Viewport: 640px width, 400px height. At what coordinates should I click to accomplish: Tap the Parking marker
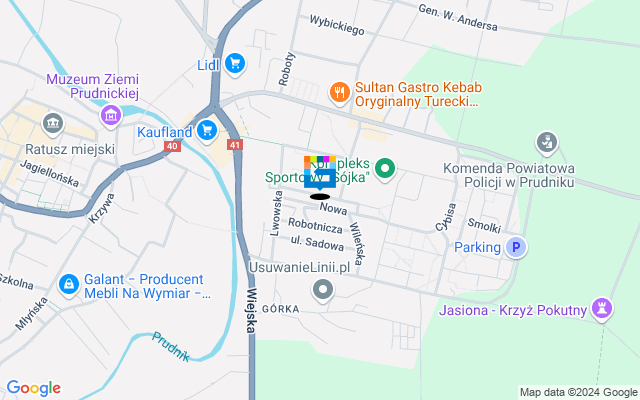tap(515, 247)
